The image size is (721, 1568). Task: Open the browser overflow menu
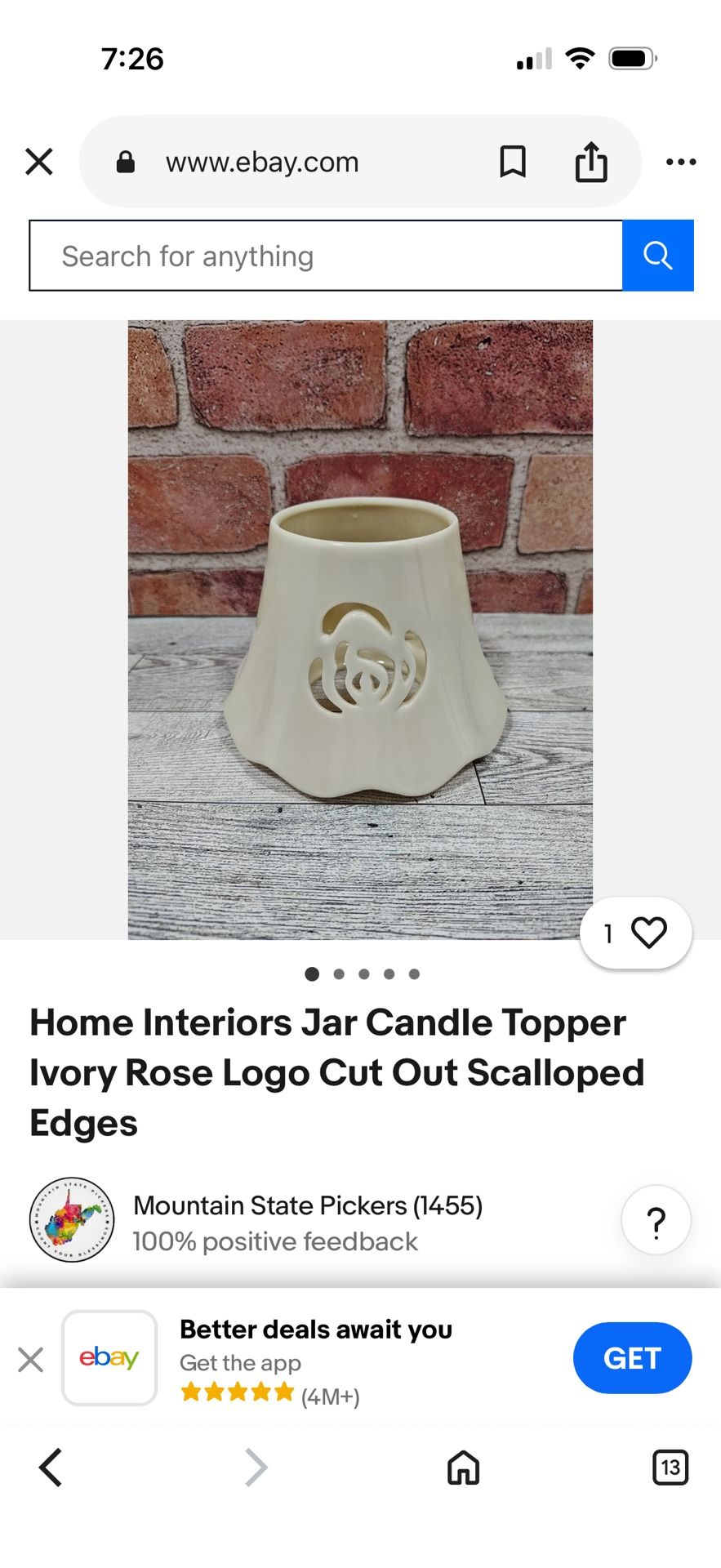click(681, 162)
